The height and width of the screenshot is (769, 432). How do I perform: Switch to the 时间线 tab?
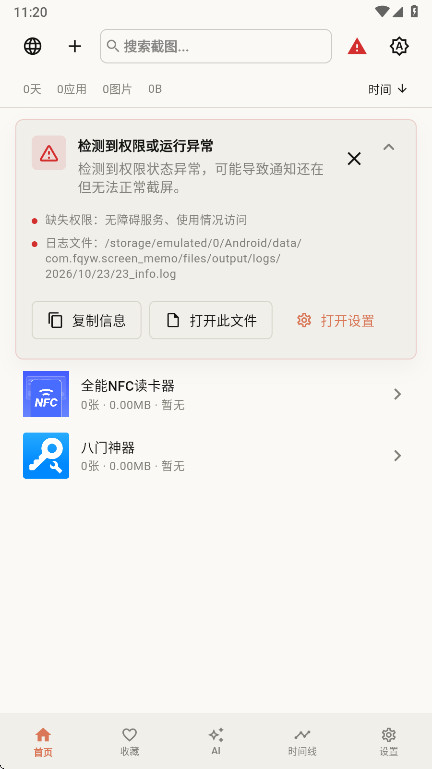tap(302, 742)
